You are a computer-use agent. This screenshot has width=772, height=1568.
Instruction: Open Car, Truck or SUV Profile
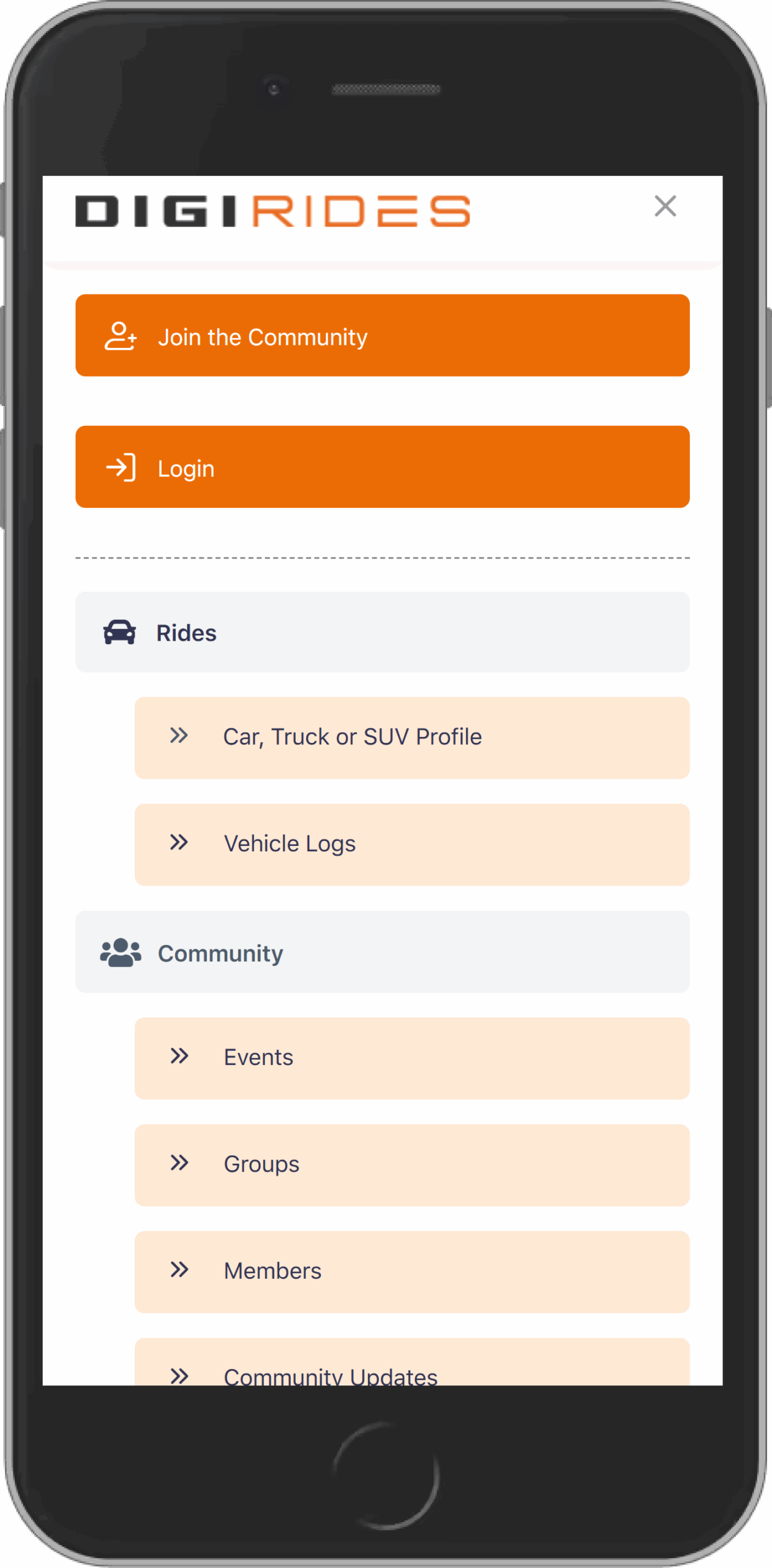point(412,738)
